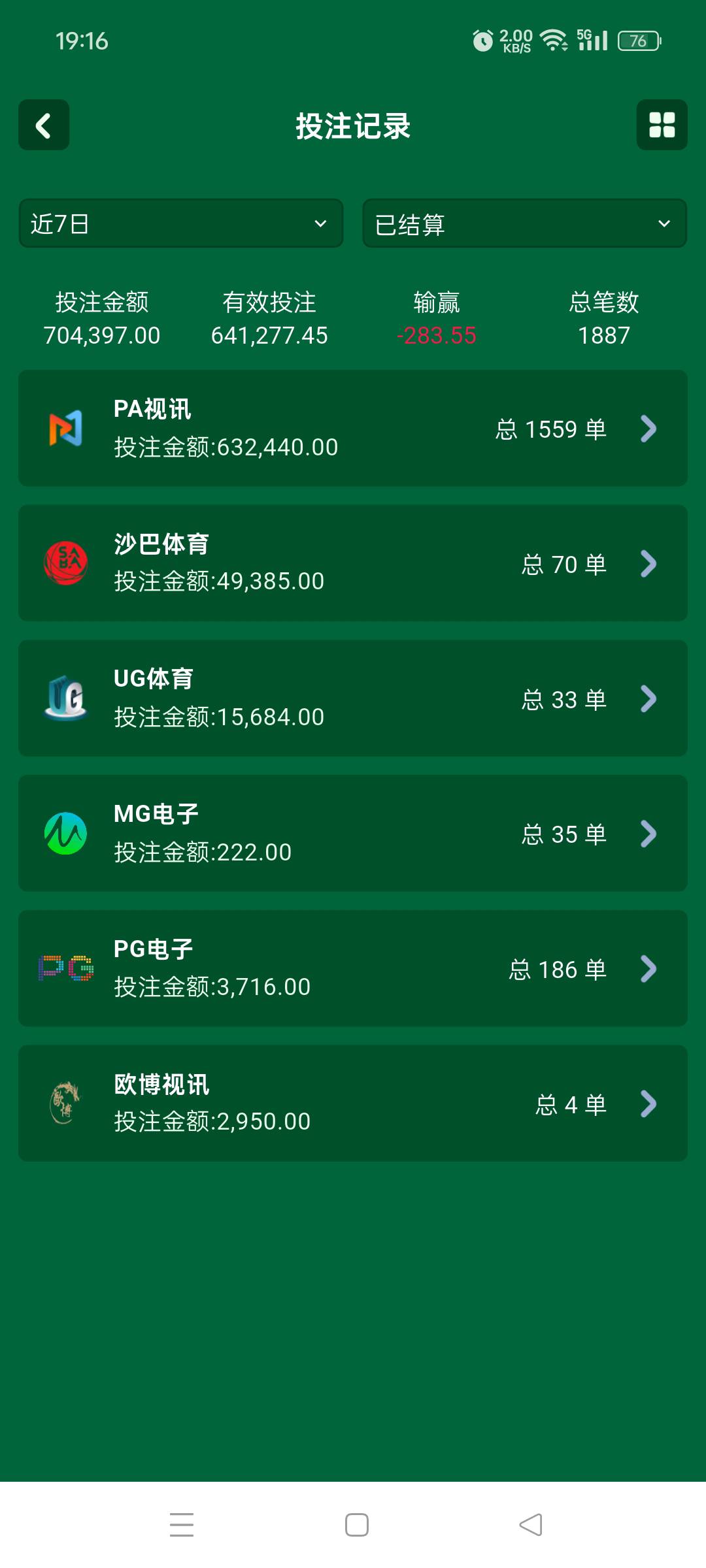Image resolution: width=706 pixels, height=1568 pixels.
Task: Expand UG体育 record list chevron
Action: coord(648,699)
